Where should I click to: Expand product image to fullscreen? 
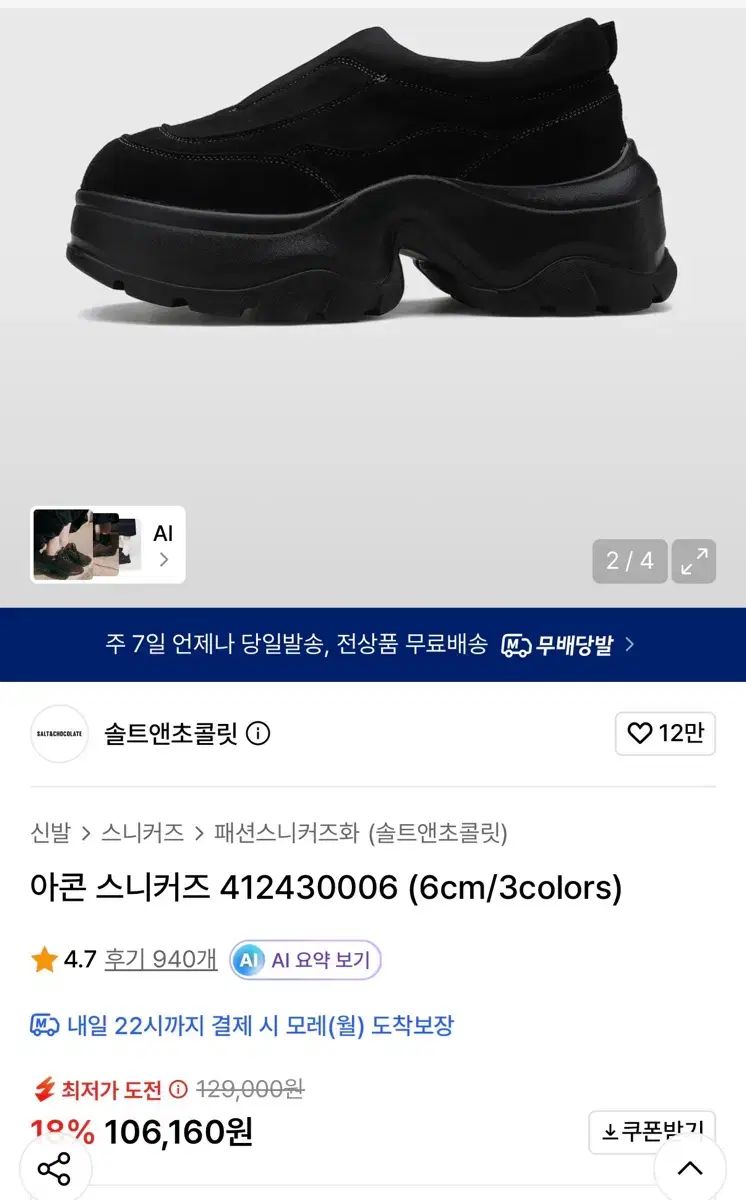(694, 561)
